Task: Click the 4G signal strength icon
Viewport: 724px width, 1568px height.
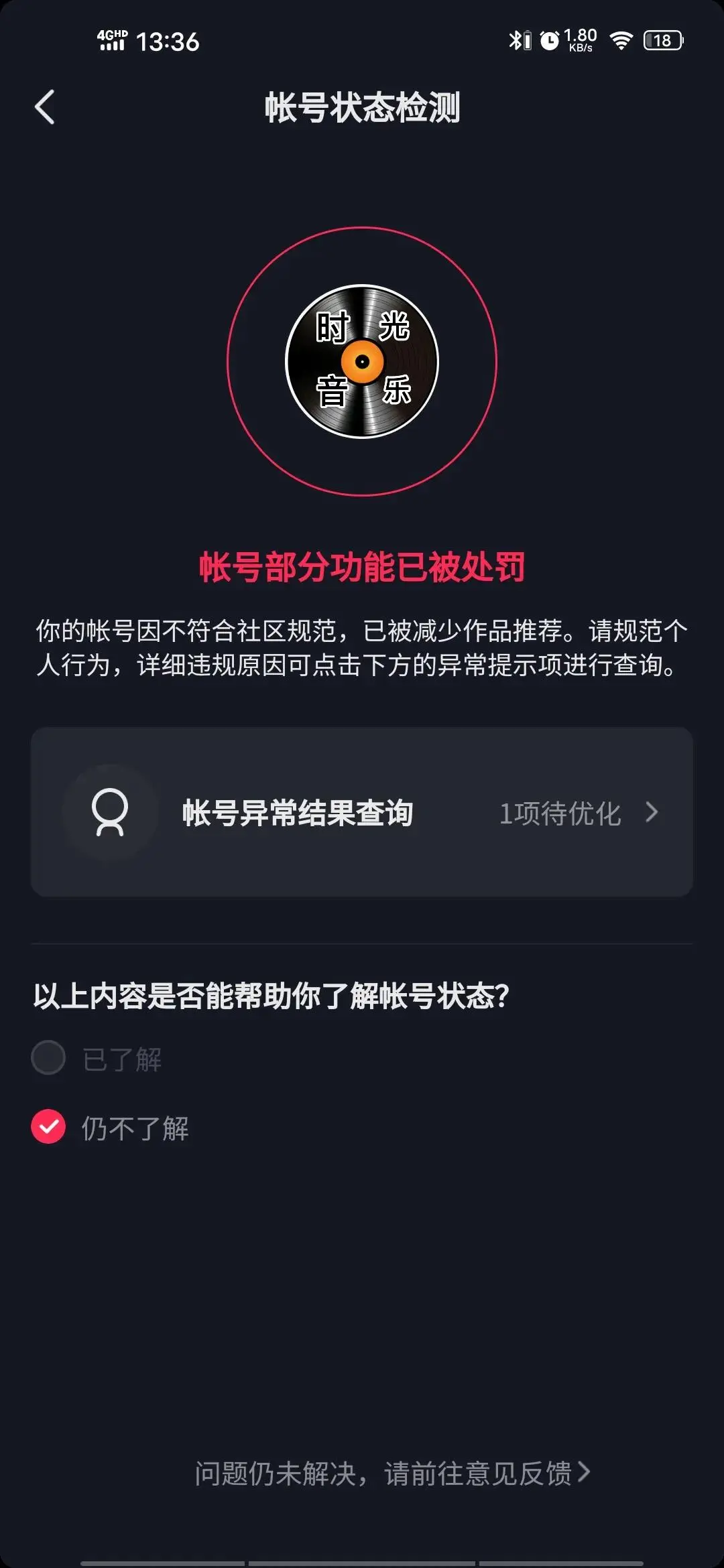Action: 111,40
